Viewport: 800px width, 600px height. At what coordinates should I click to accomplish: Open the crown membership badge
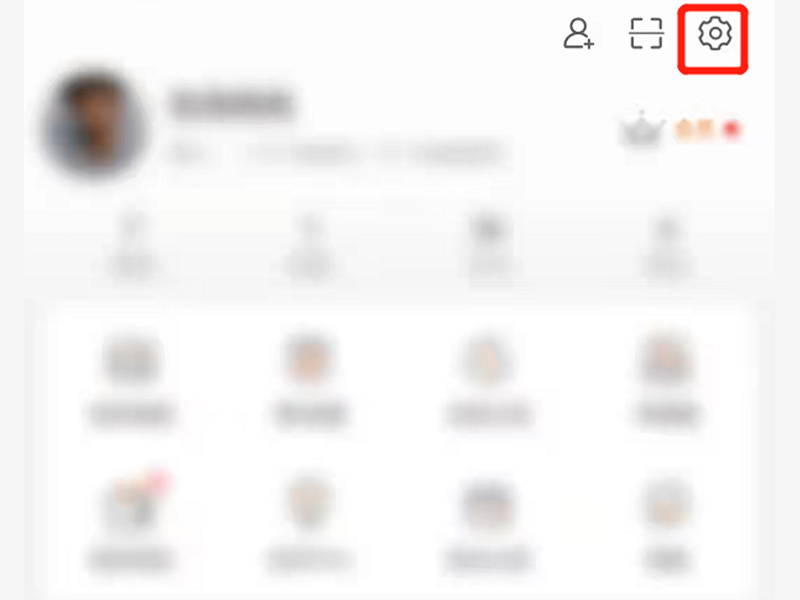point(642,130)
